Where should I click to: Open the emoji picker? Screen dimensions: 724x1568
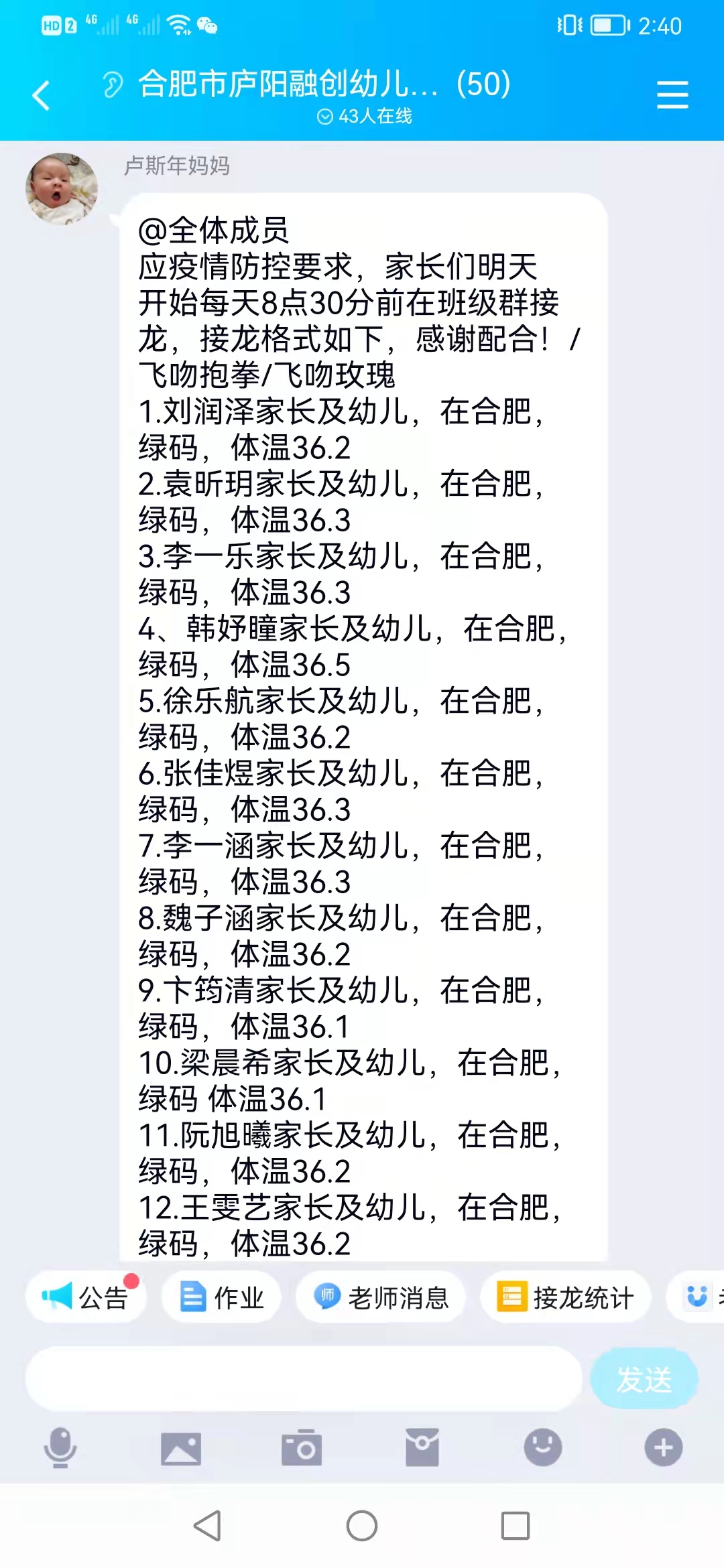point(542,1447)
